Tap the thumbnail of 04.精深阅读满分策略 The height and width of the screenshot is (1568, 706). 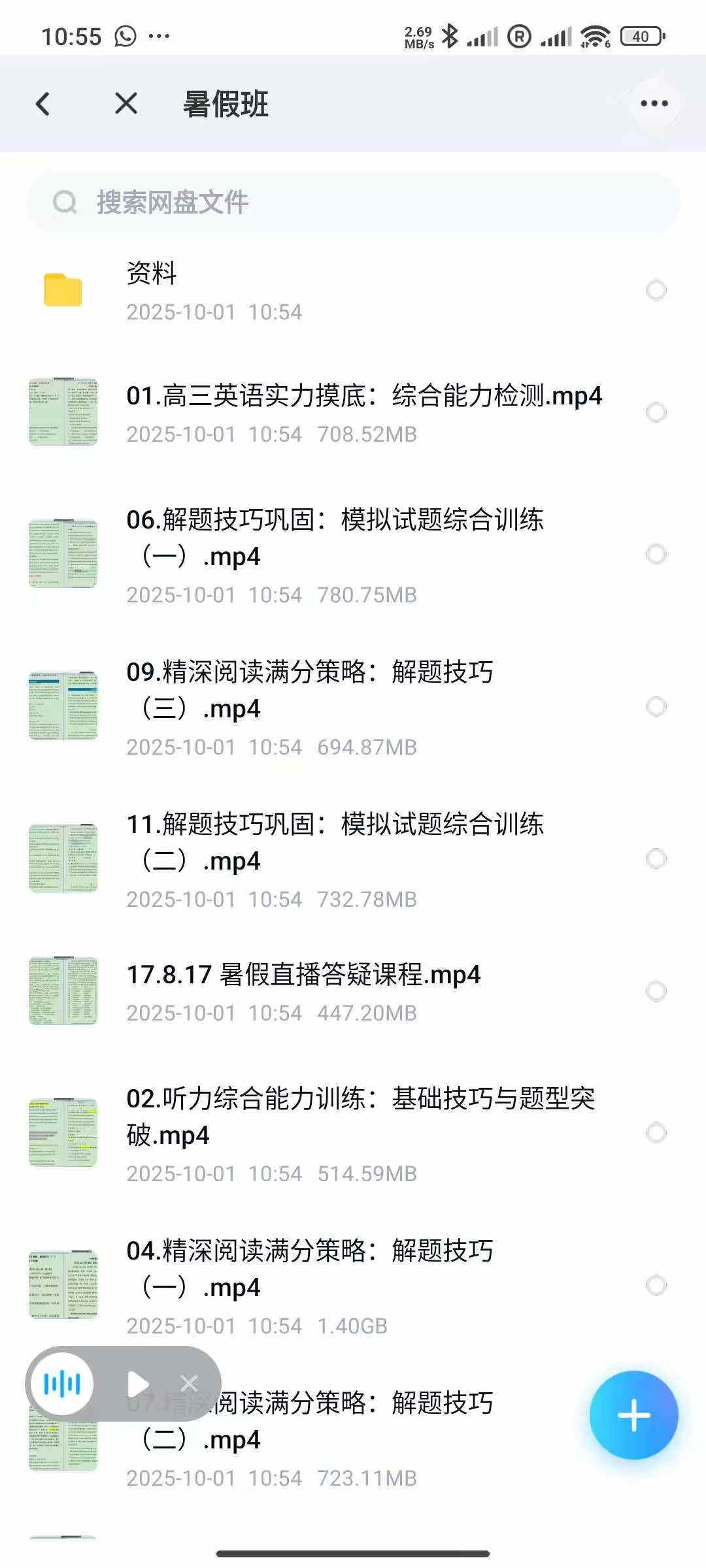point(63,1284)
